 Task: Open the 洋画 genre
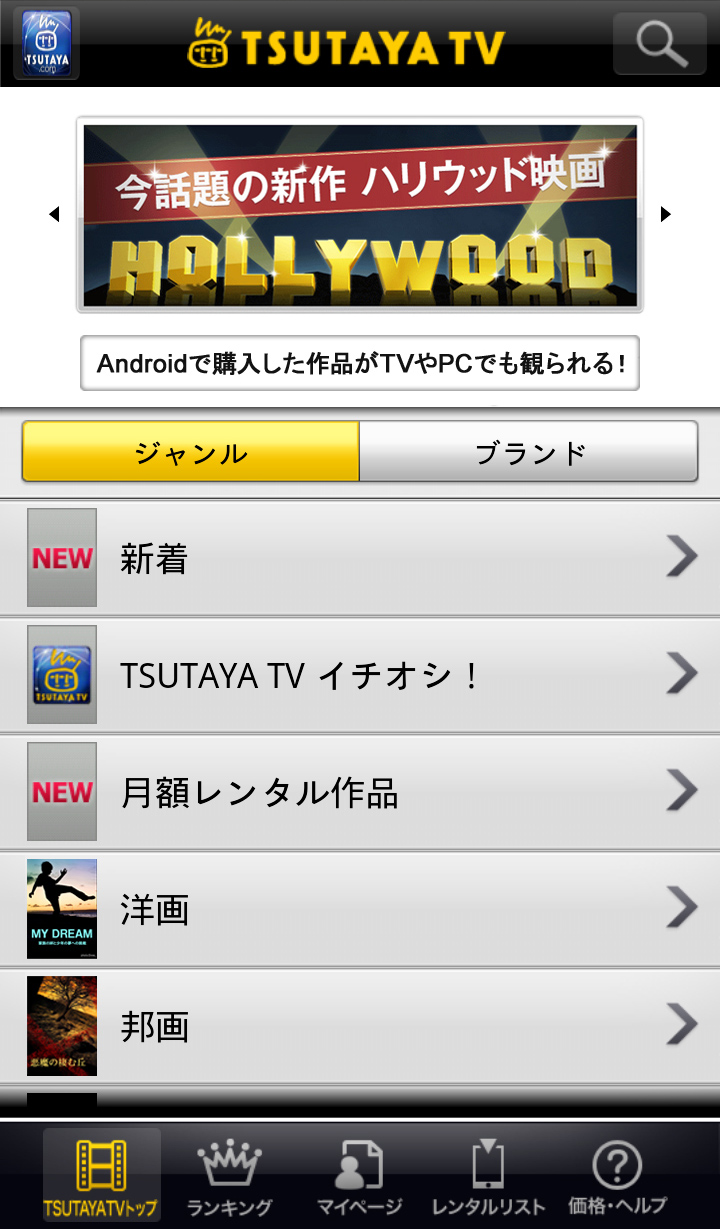pyautogui.click(x=360, y=909)
